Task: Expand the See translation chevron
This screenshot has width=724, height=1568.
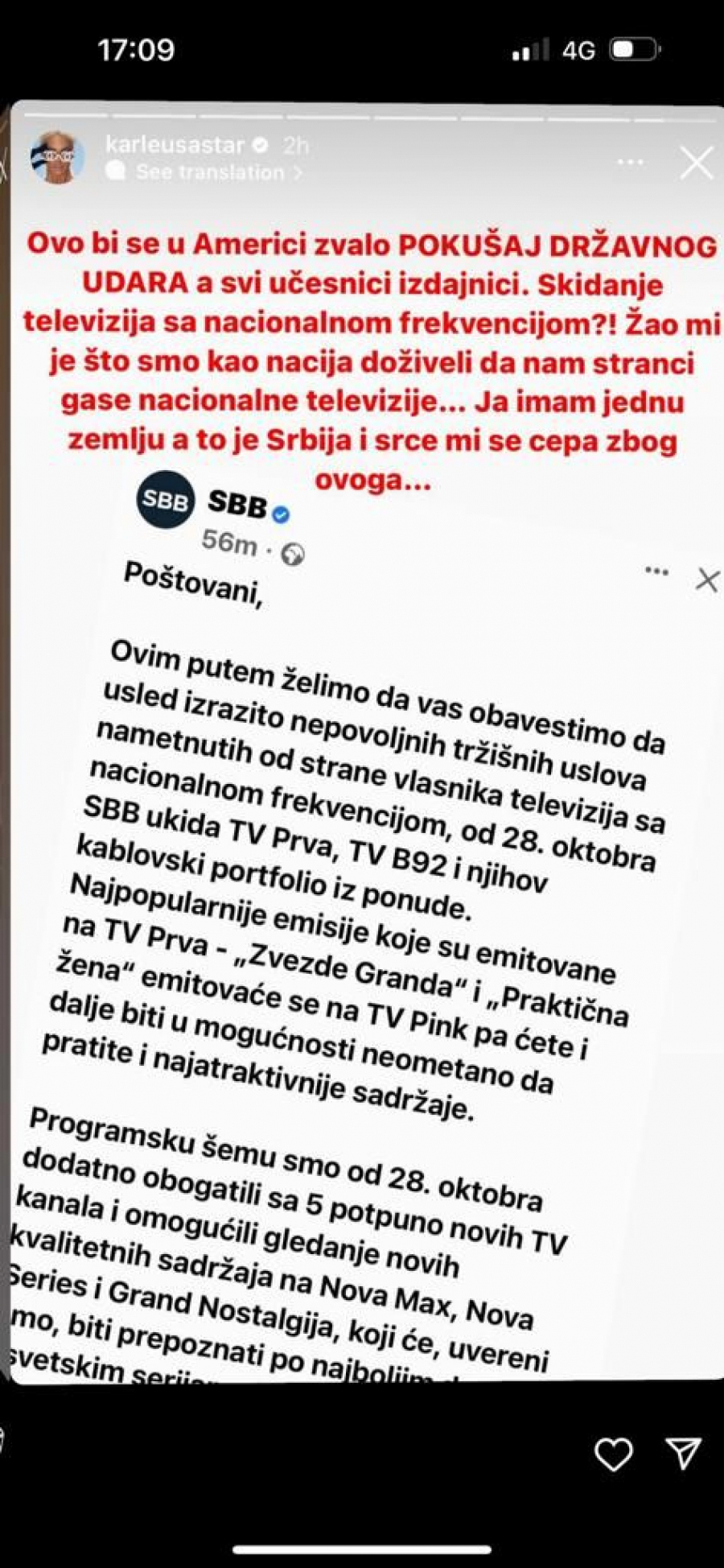Action: click(298, 171)
